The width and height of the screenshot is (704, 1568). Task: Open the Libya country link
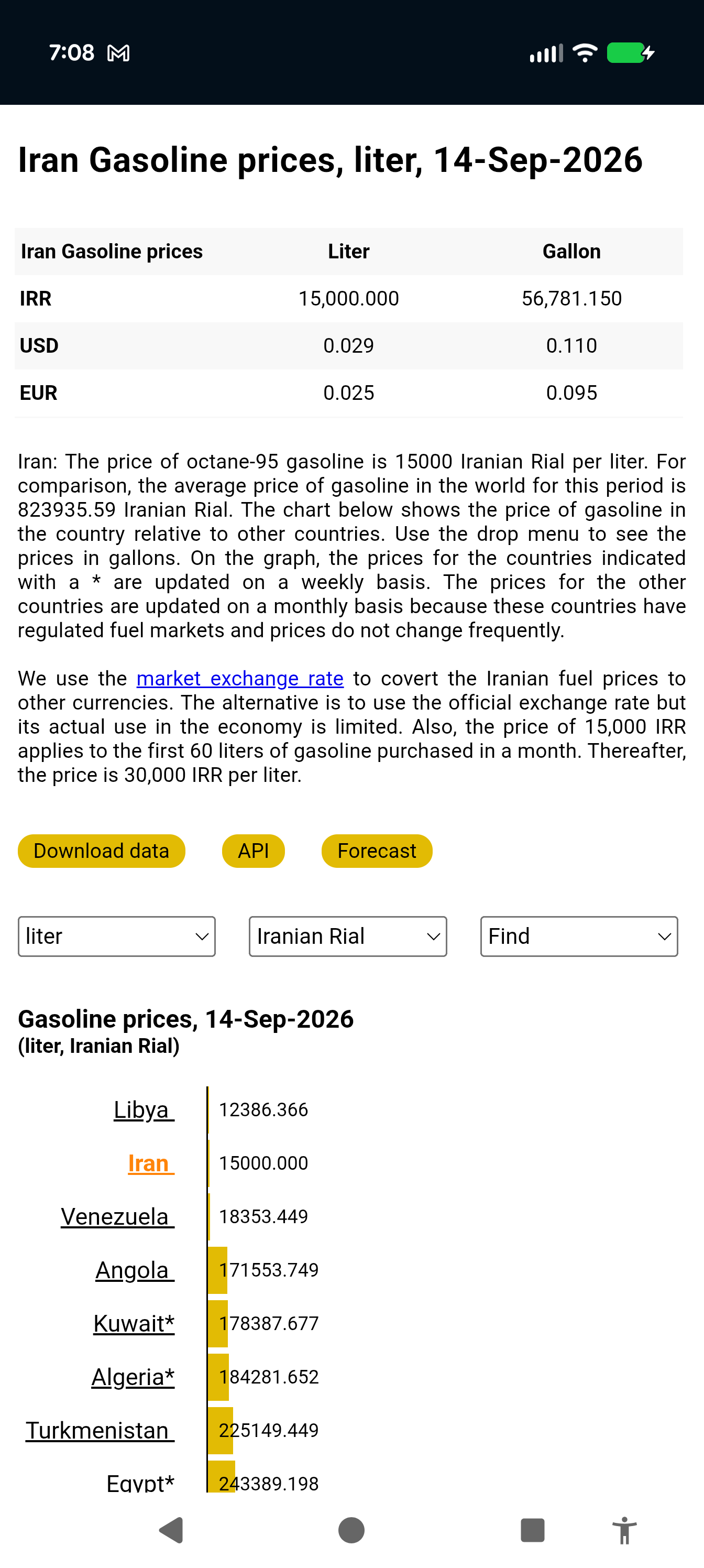click(144, 1109)
